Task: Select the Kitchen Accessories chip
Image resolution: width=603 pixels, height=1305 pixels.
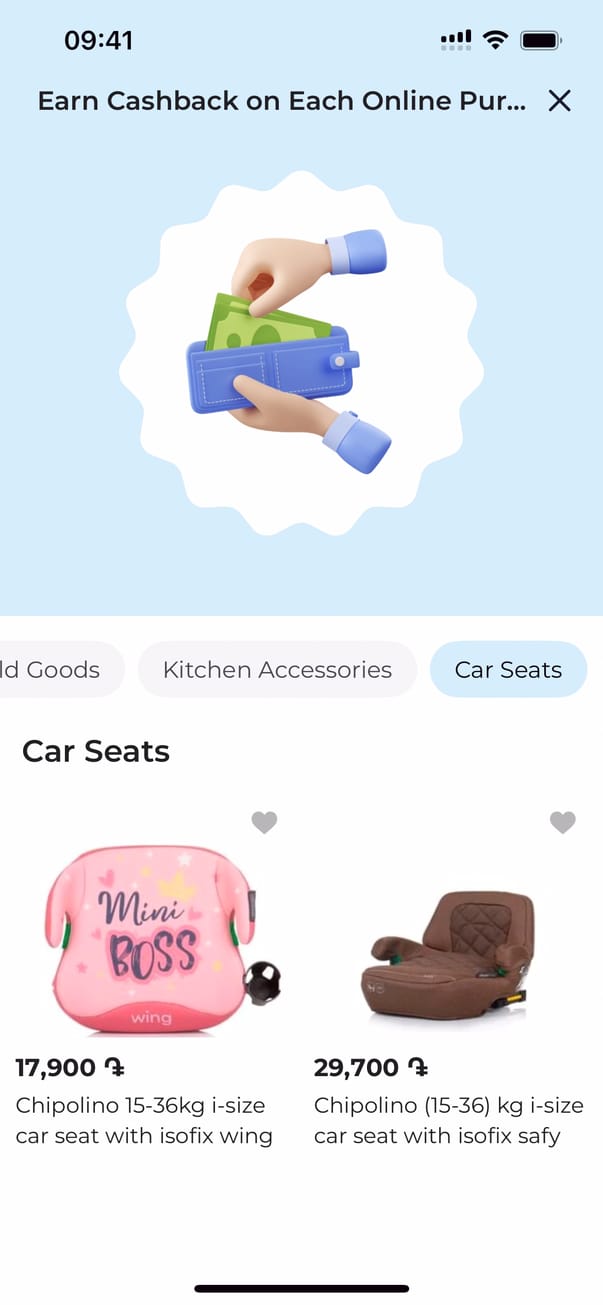Action: [277, 670]
